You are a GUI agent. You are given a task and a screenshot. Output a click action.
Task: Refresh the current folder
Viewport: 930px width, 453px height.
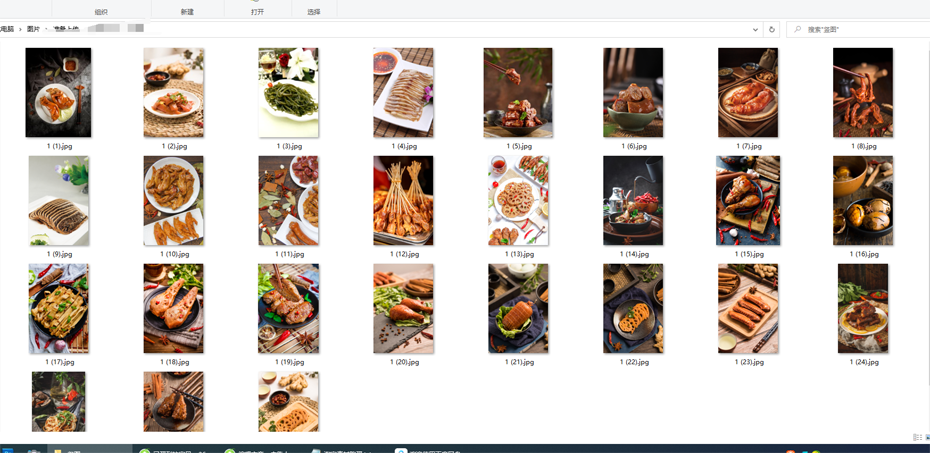(771, 30)
